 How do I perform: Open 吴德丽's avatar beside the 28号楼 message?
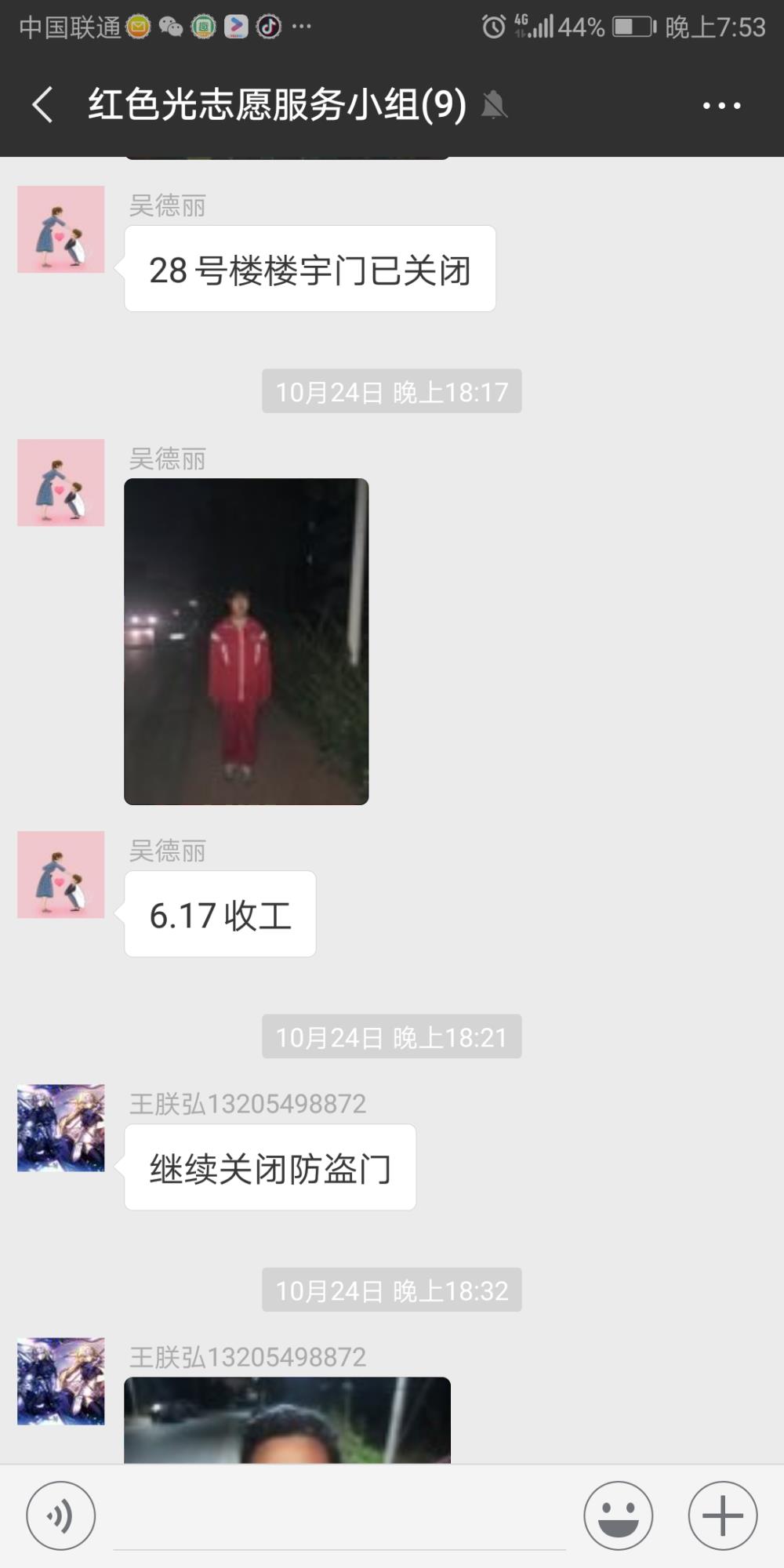(61, 229)
